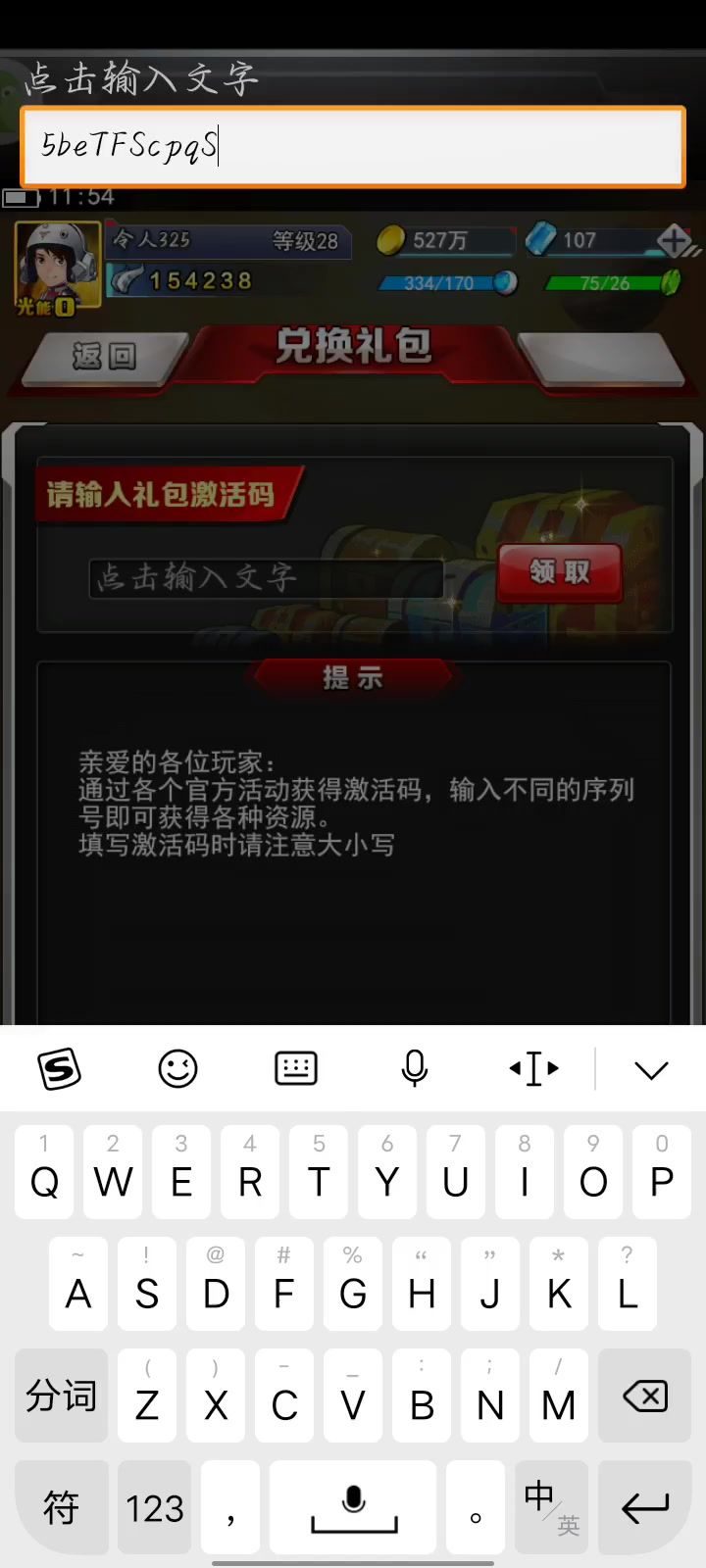Open the emoji panel on the keyboard
Image resolution: width=706 pixels, height=1568 pixels.
tap(177, 1068)
